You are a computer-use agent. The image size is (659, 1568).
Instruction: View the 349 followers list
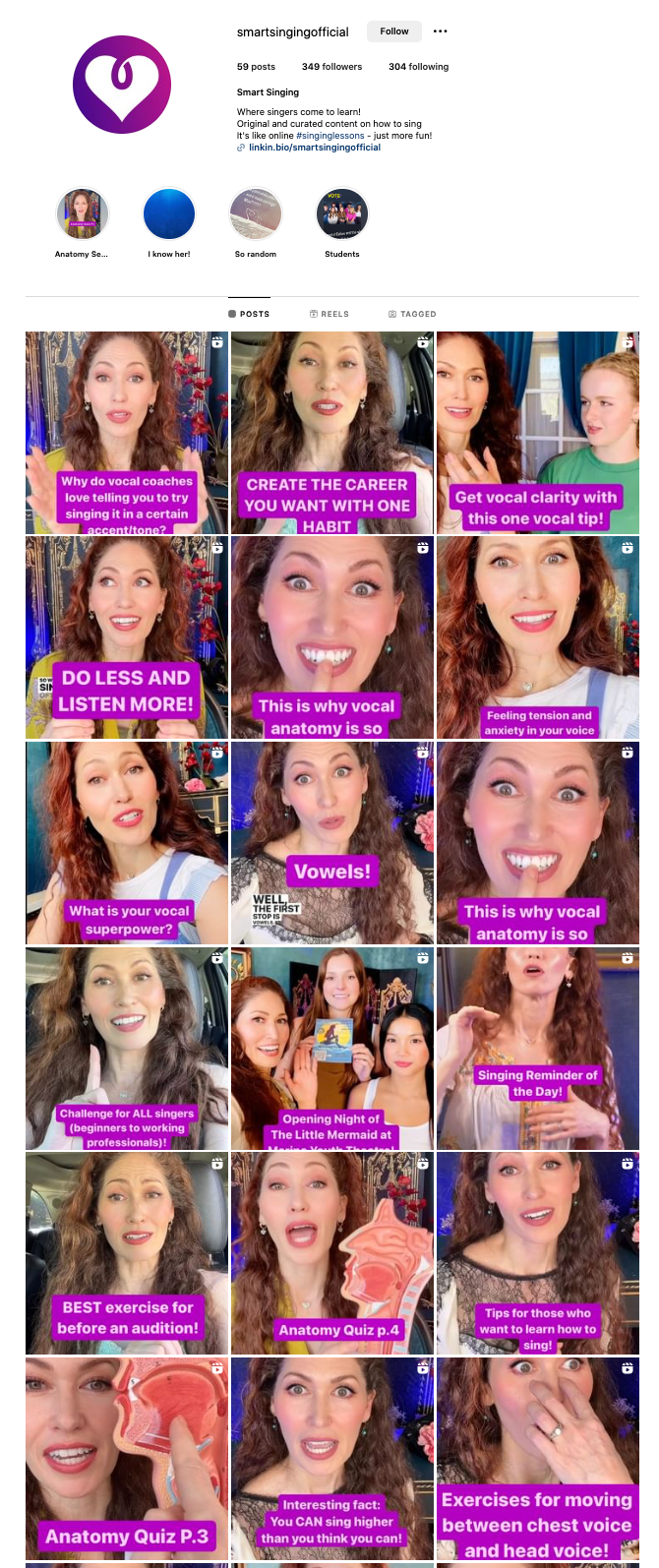(x=331, y=67)
